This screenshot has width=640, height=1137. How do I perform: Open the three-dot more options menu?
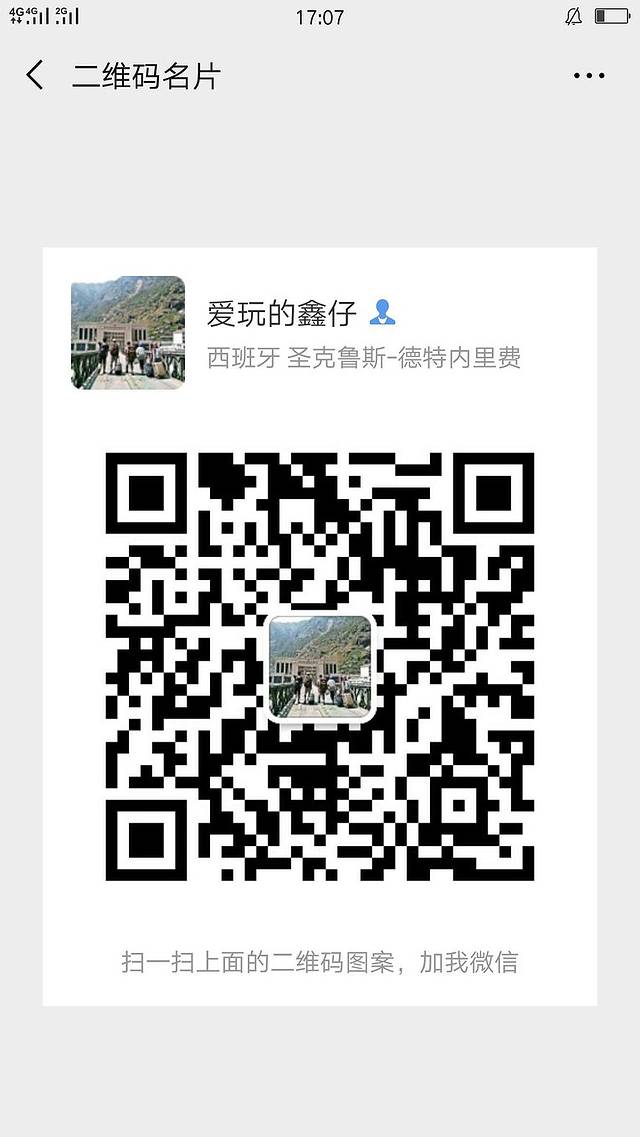(x=589, y=76)
